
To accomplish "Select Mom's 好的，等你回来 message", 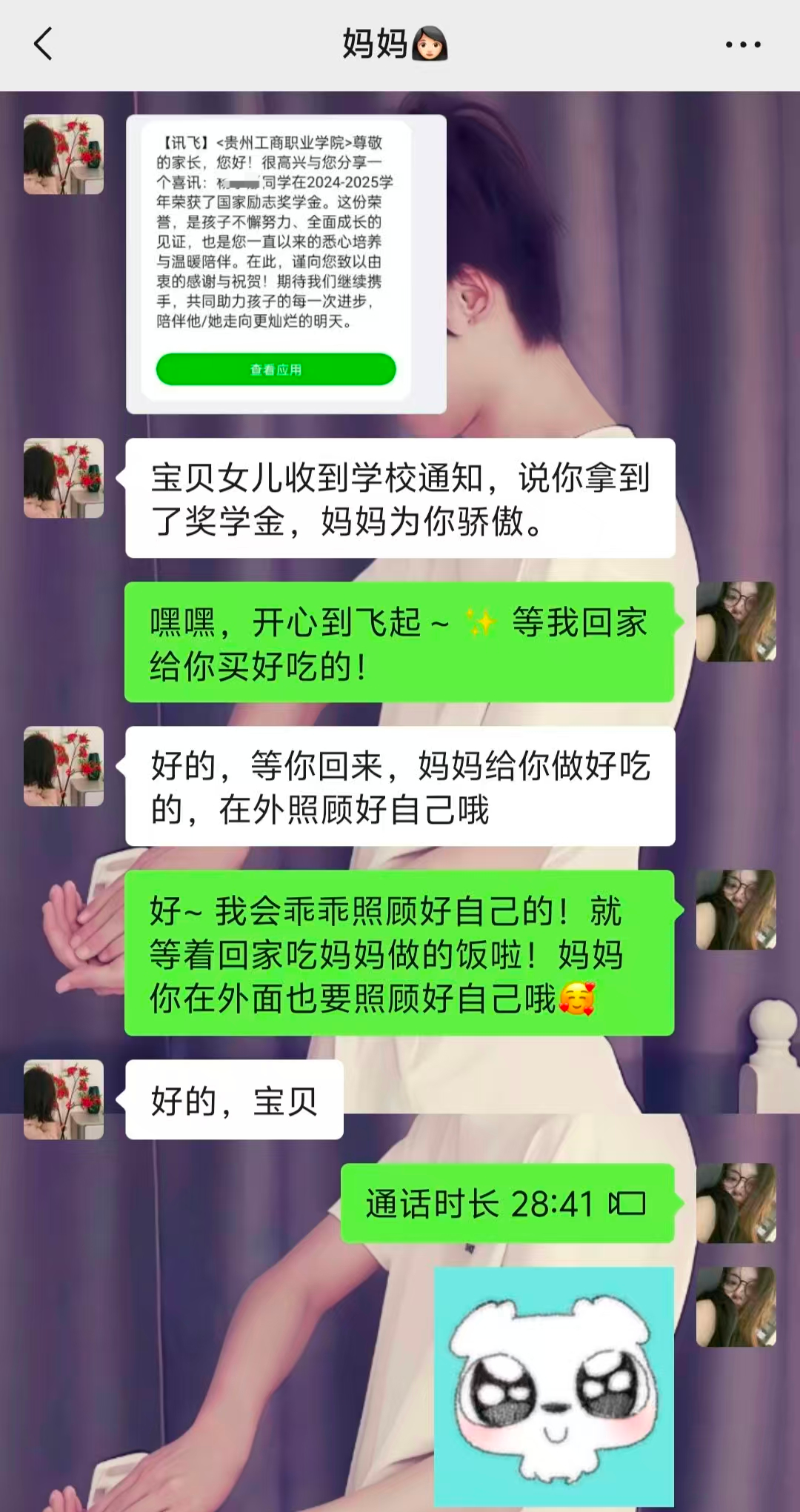I will (400, 785).
